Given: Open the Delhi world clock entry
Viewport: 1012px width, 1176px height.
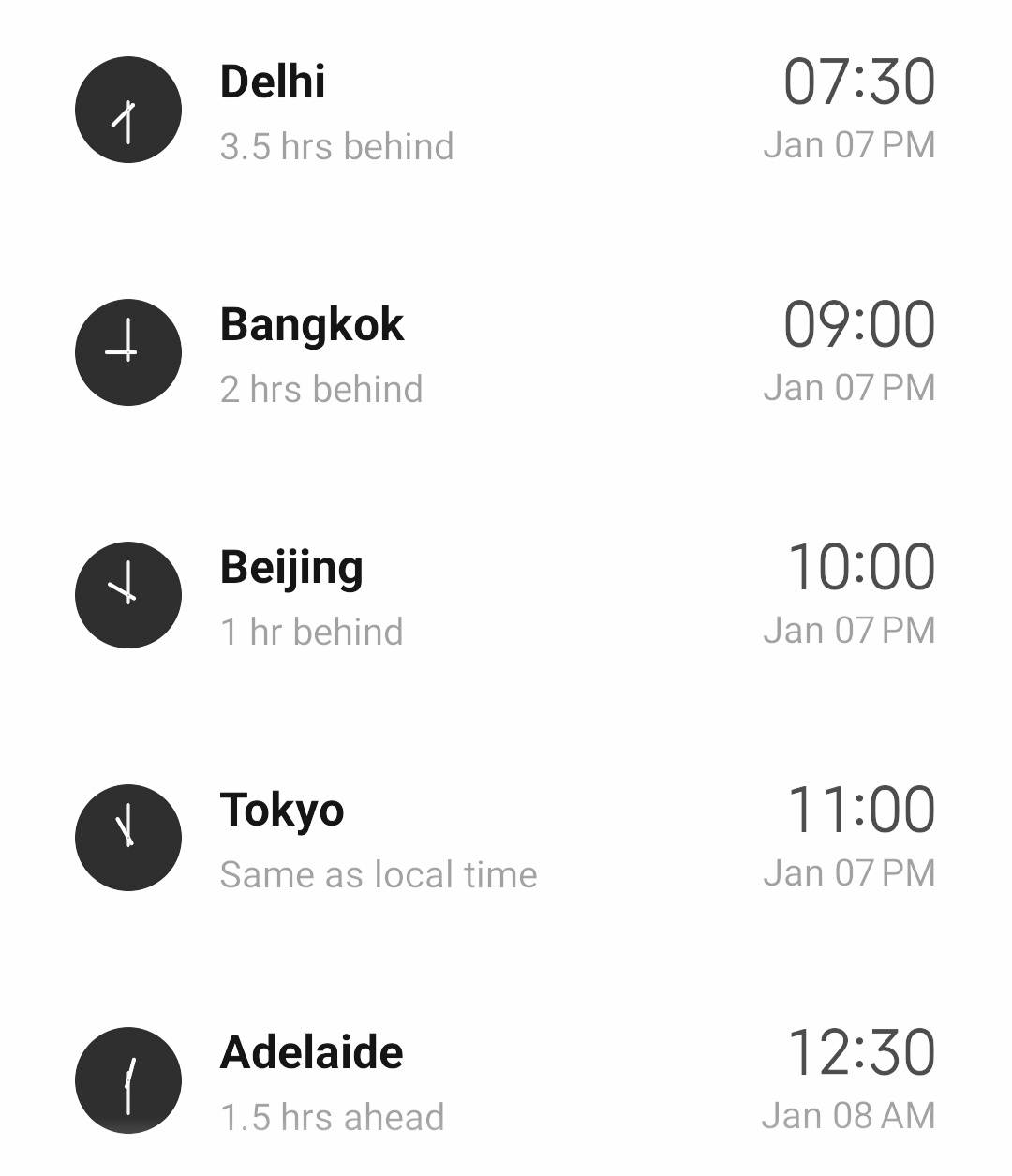Looking at the screenshot, I should [x=506, y=111].
